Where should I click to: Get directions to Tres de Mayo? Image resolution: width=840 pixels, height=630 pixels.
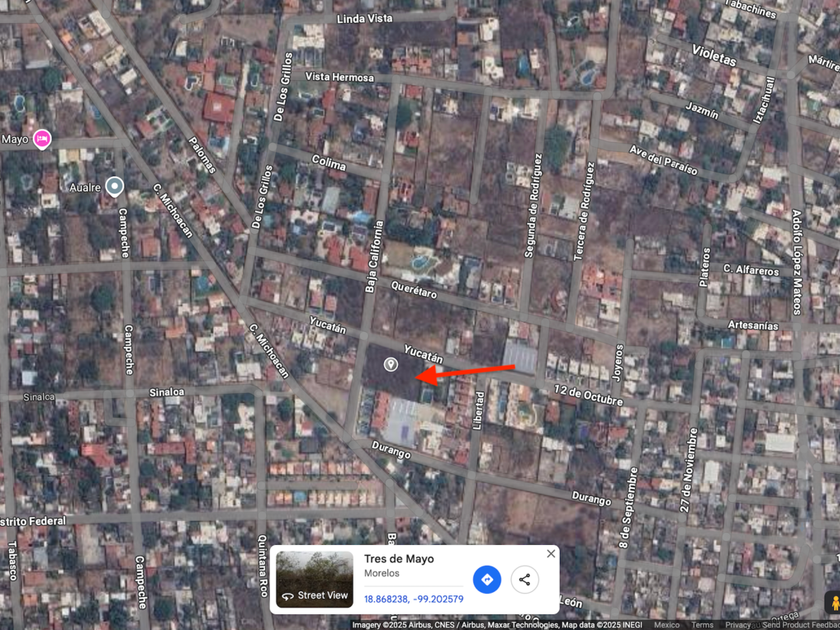(x=487, y=579)
